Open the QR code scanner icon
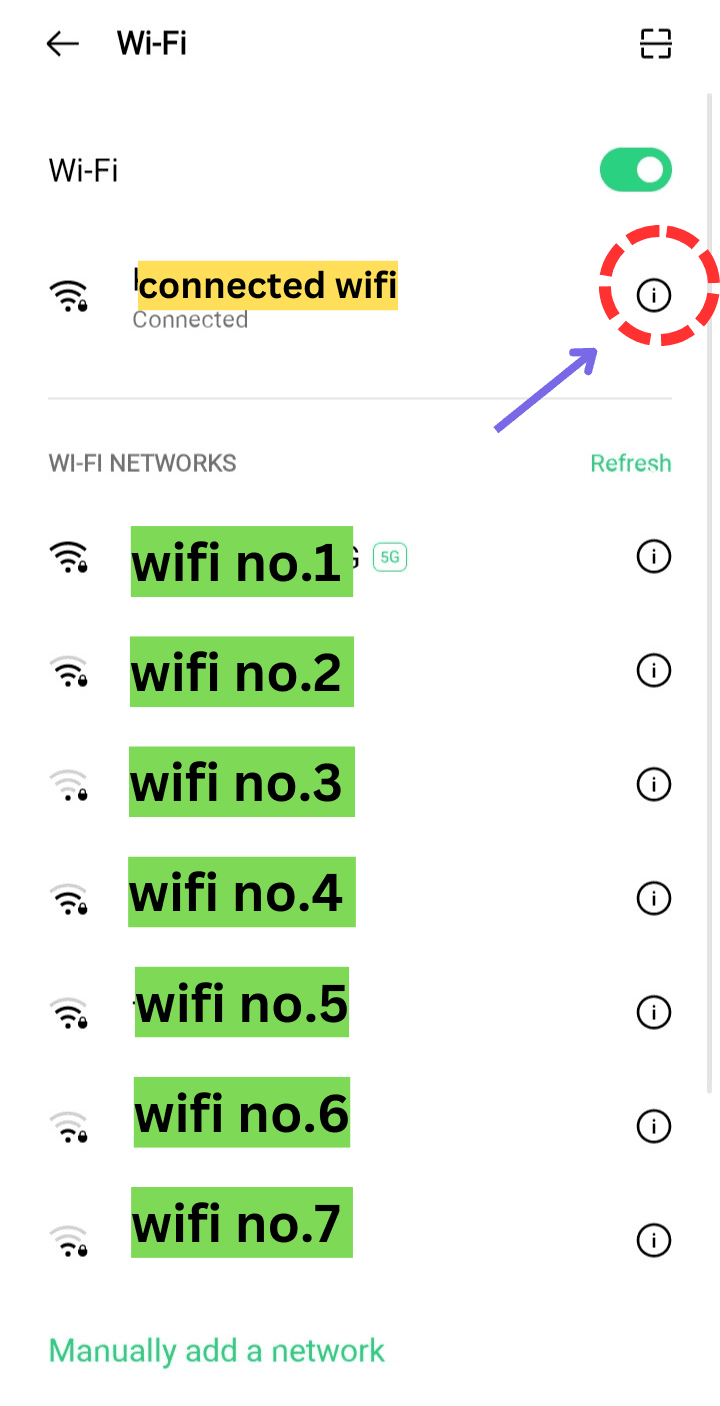720x1406 pixels. click(655, 44)
